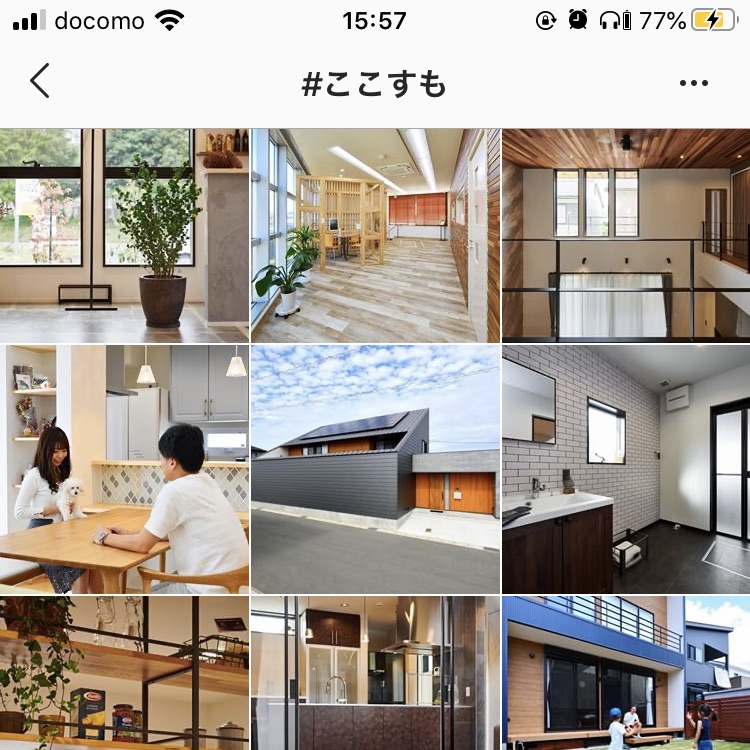Open the post with large potted tree
Viewport: 750px width, 750px height.
(x=124, y=235)
